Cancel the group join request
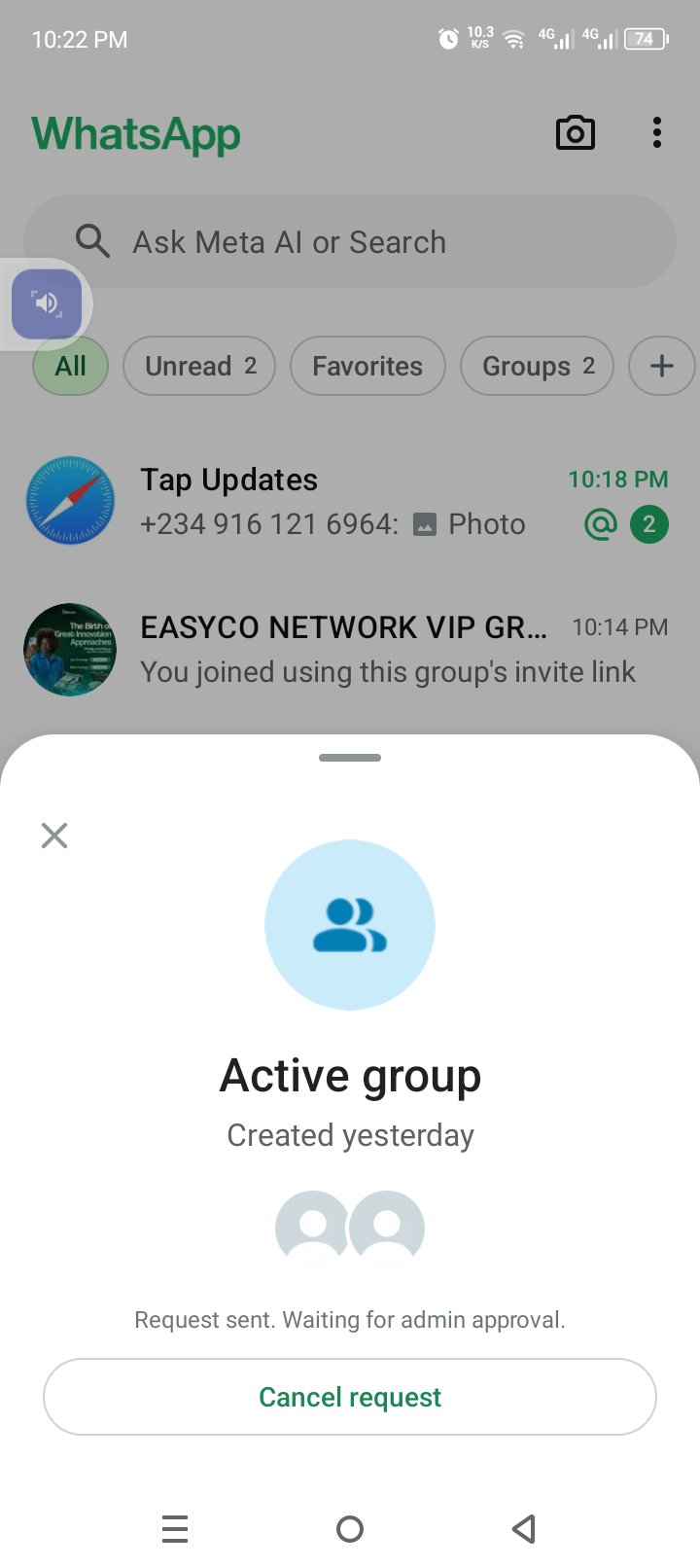 (350, 1397)
